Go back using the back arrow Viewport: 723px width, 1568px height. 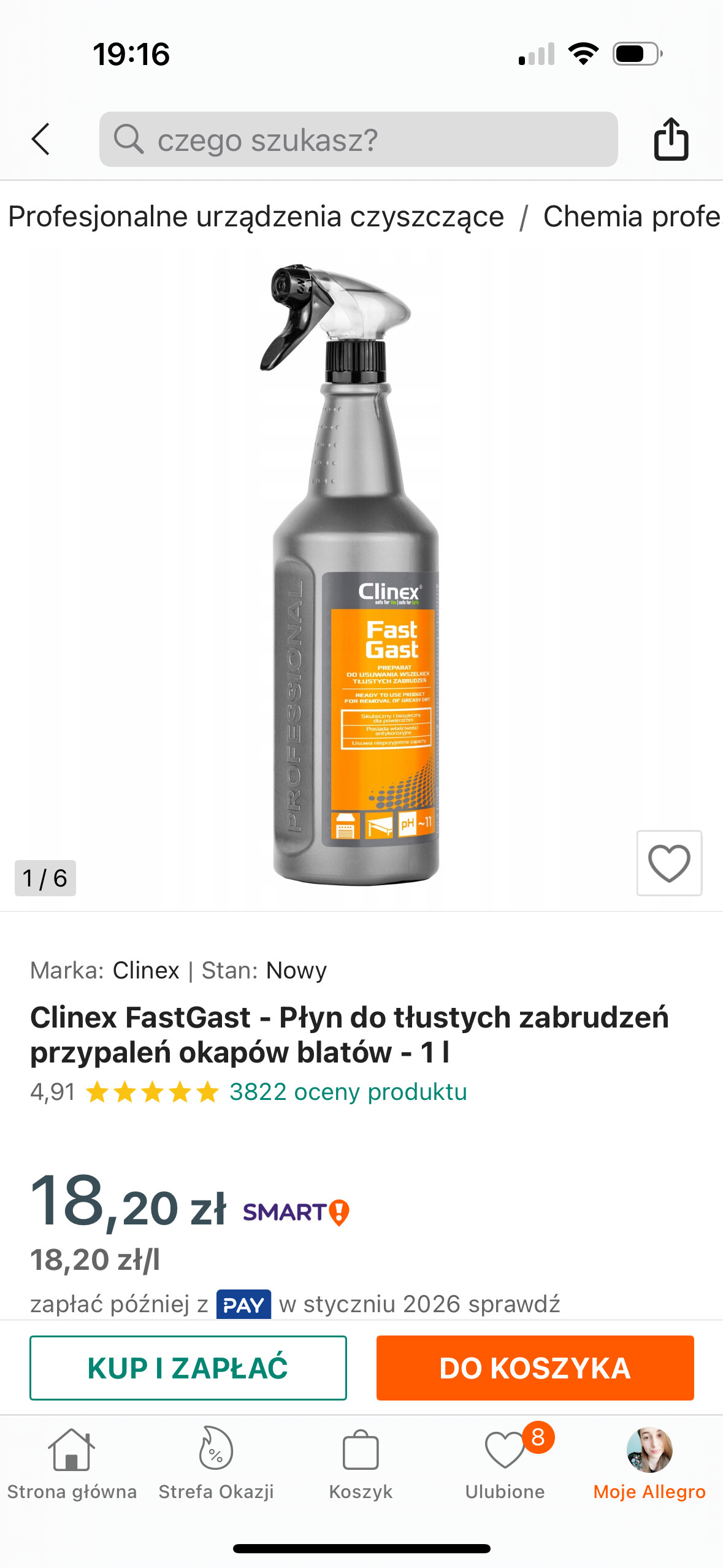pyautogui.click(x=40, y=139)
